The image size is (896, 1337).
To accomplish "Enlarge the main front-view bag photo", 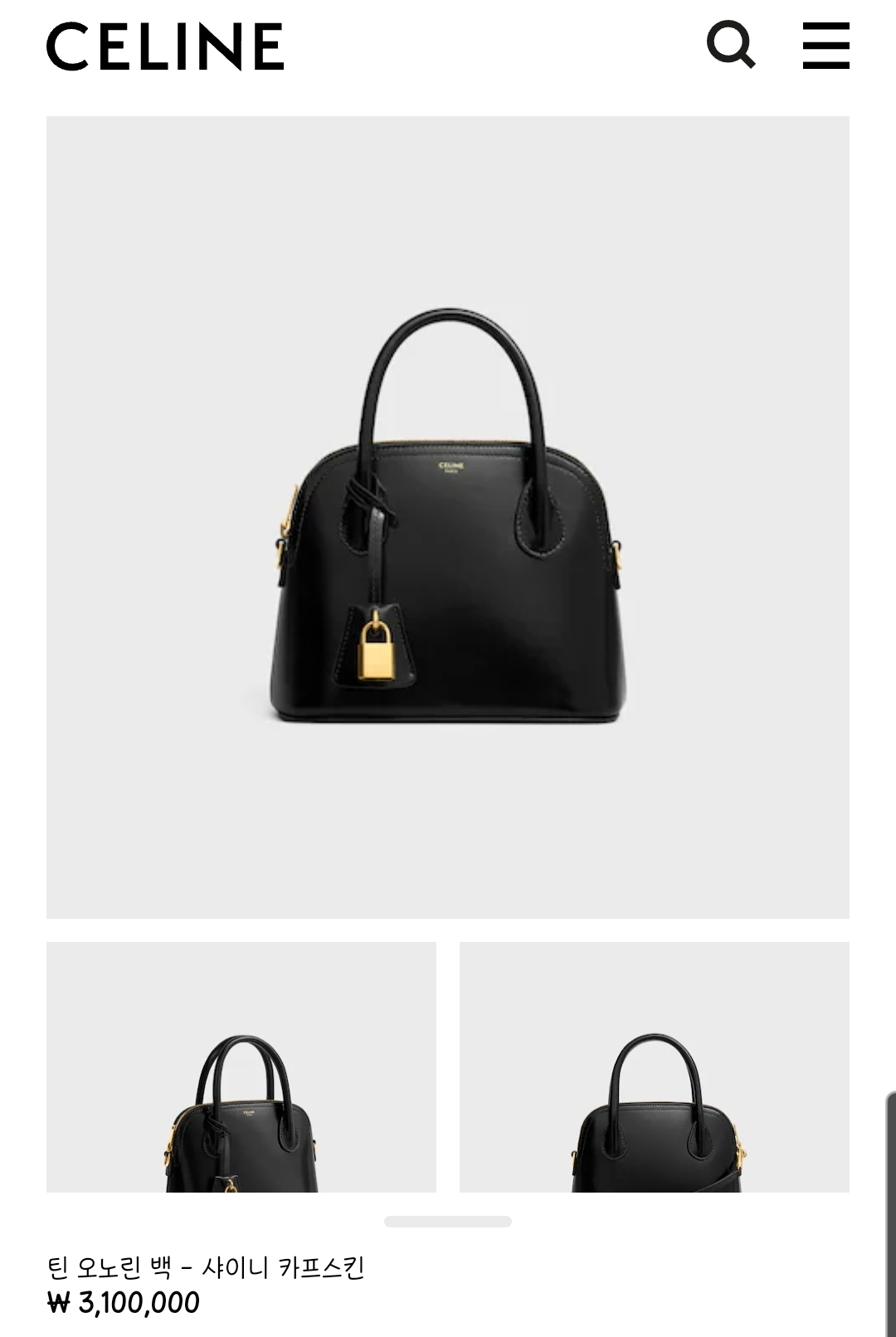I will pyautogui.click(x=448, y=516).
